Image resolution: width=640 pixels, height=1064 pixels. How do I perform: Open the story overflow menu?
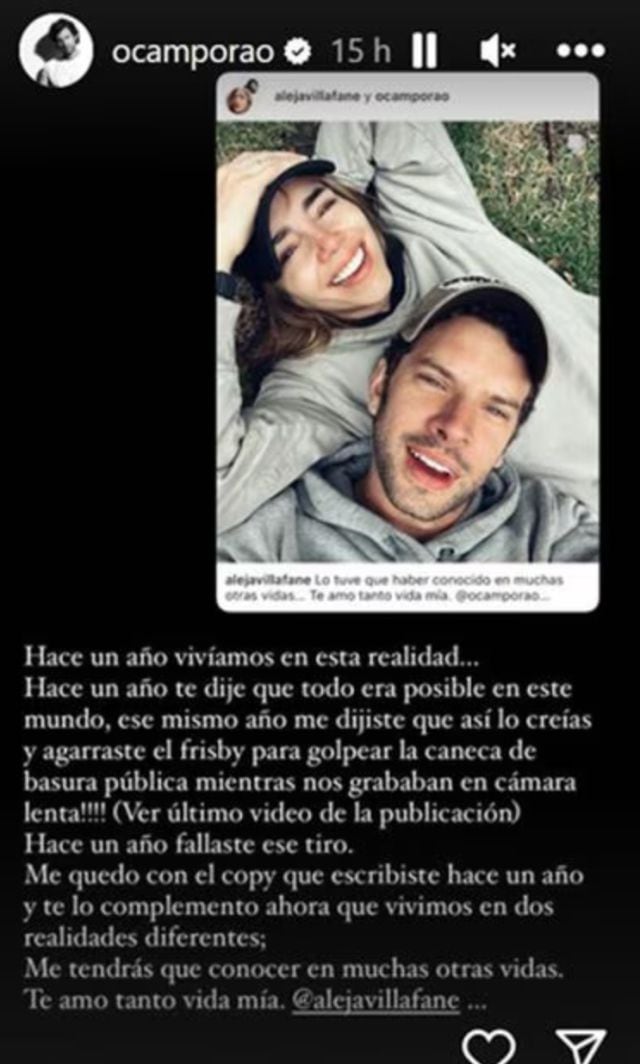(581, 51)
